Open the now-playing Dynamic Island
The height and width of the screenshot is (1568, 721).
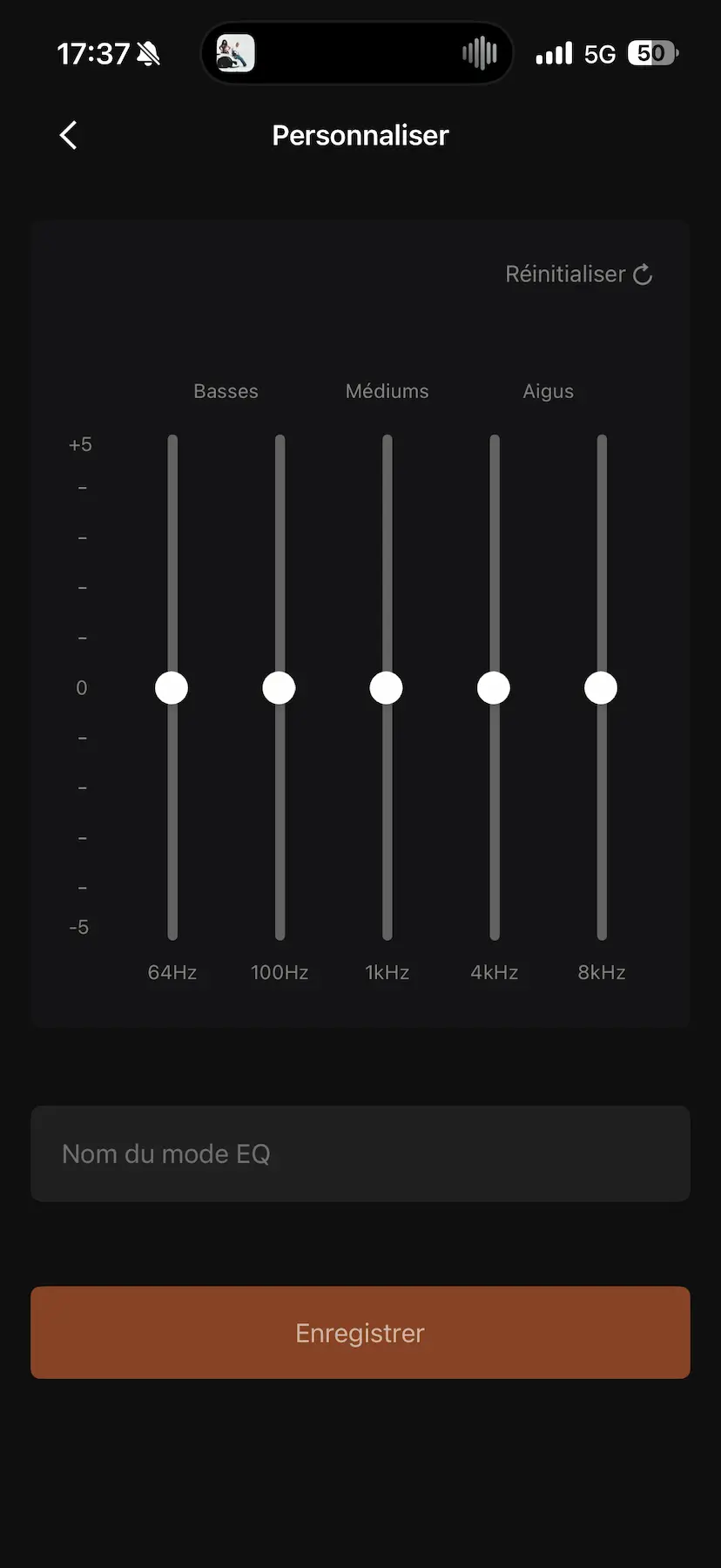[x=357, y=53]
